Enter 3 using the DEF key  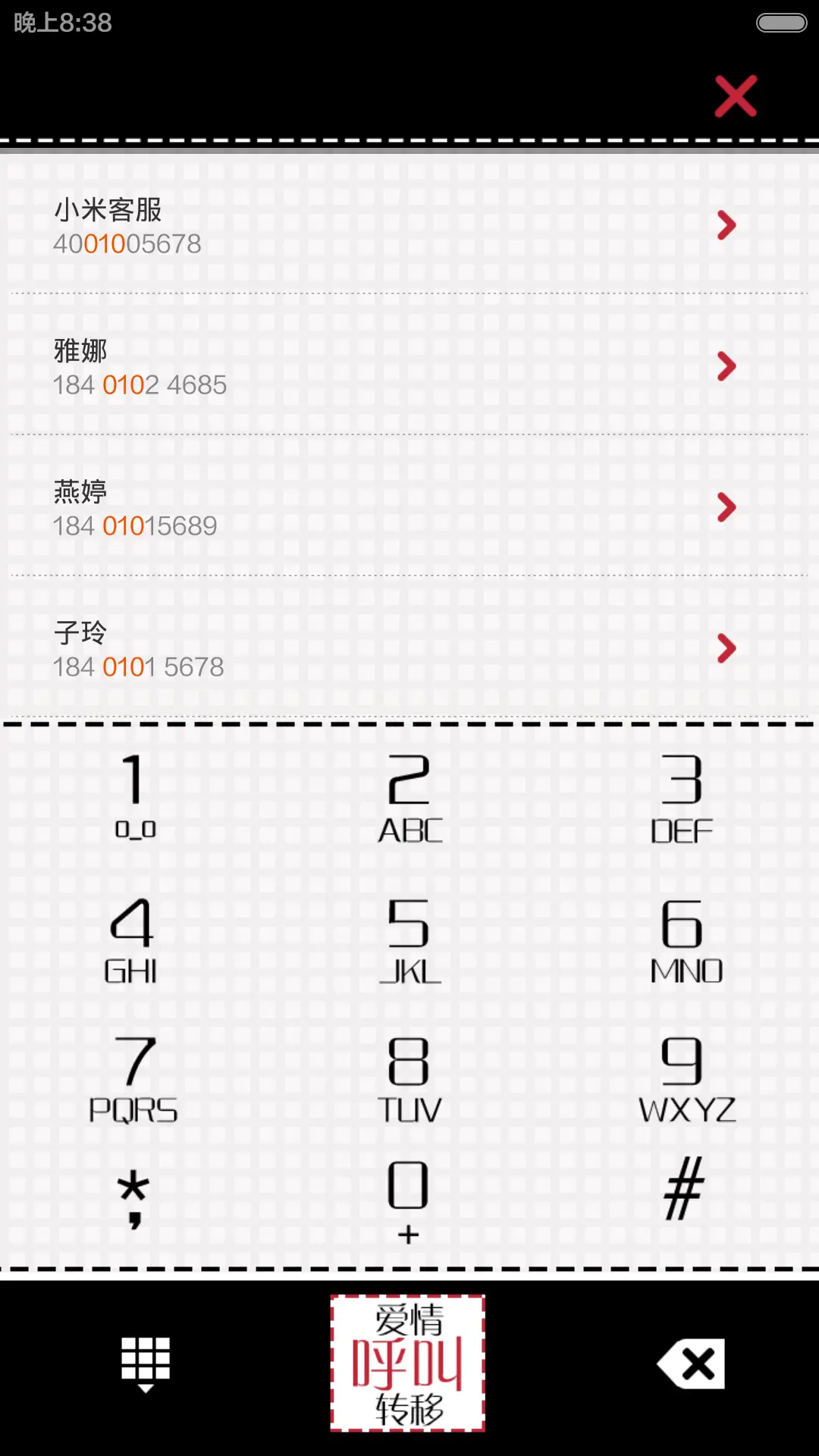click(x=682, y=798)
